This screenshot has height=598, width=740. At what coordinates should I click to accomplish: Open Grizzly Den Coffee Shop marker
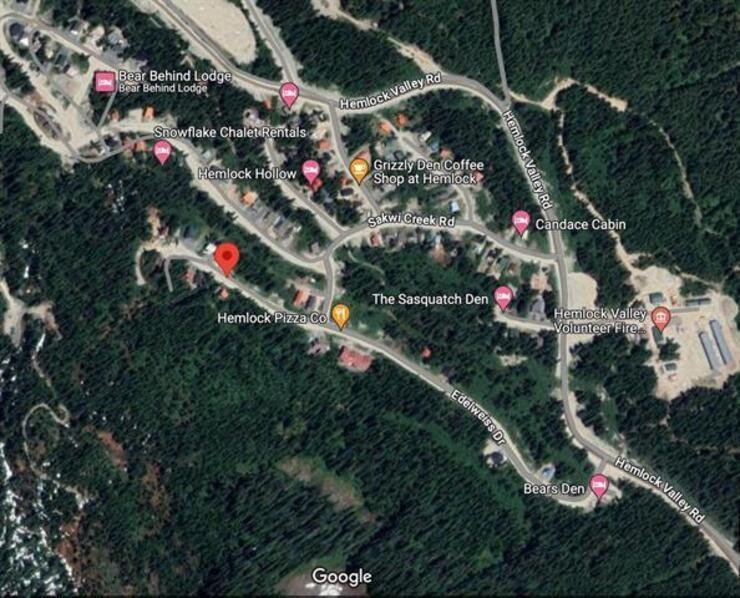pyautogui.click(x=358, y=170)
